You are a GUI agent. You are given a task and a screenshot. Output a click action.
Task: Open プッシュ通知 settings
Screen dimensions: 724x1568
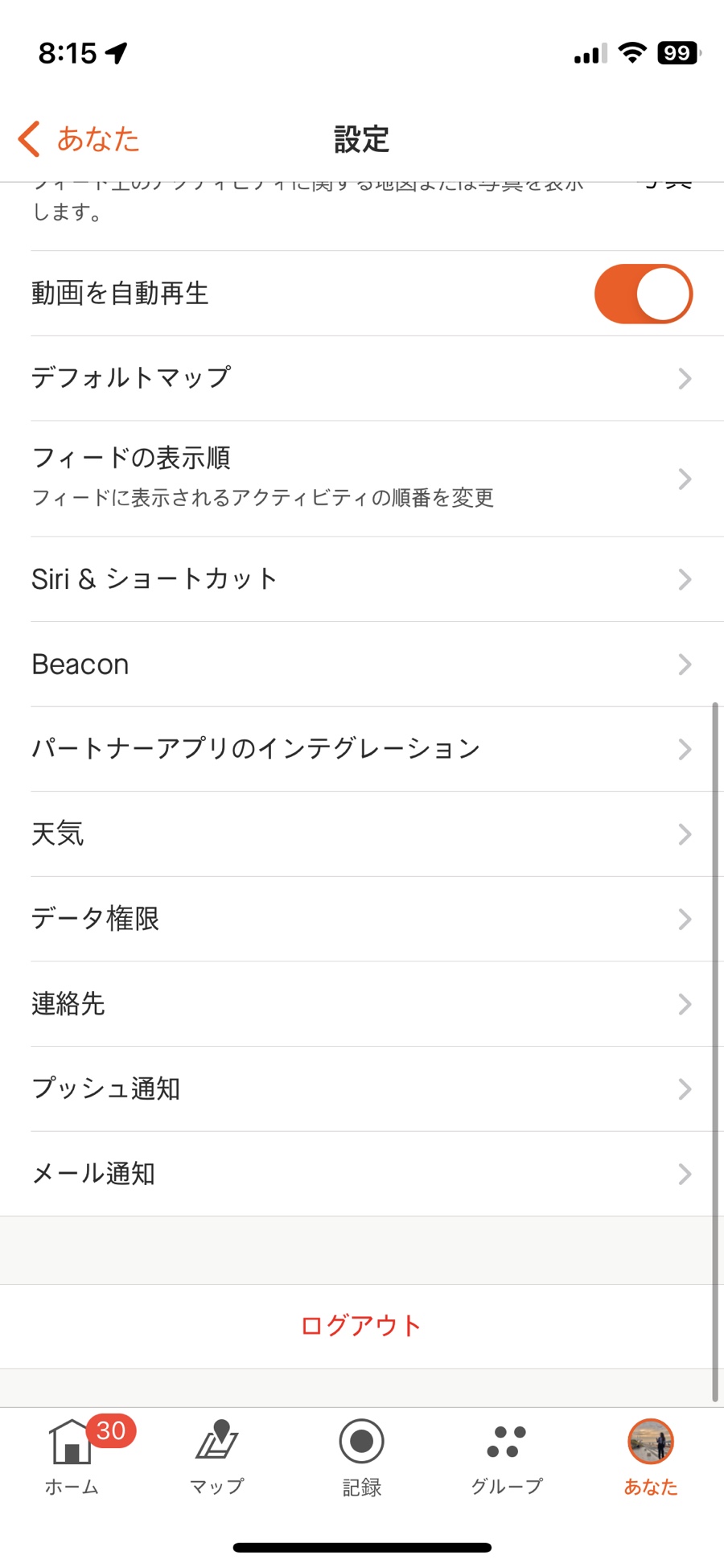tap(362, 1089)
